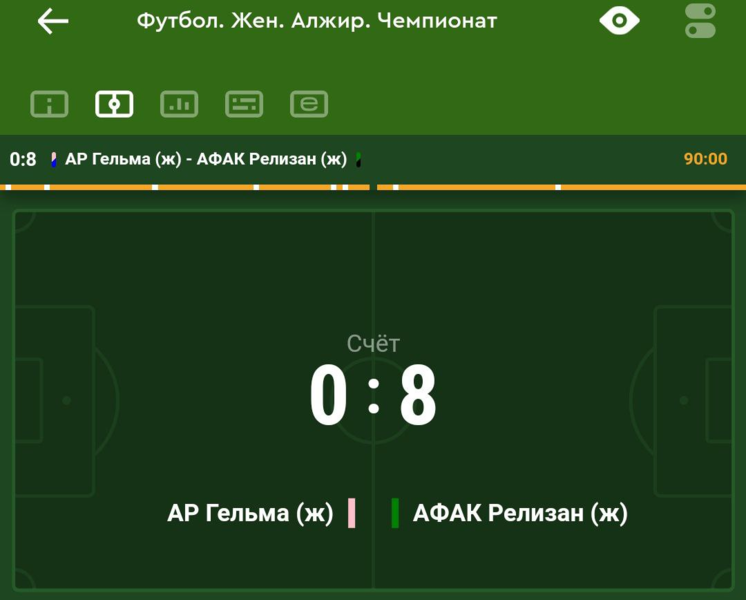Open the bar chart statistics tab
746x600 pixels.
pos(179,104)
